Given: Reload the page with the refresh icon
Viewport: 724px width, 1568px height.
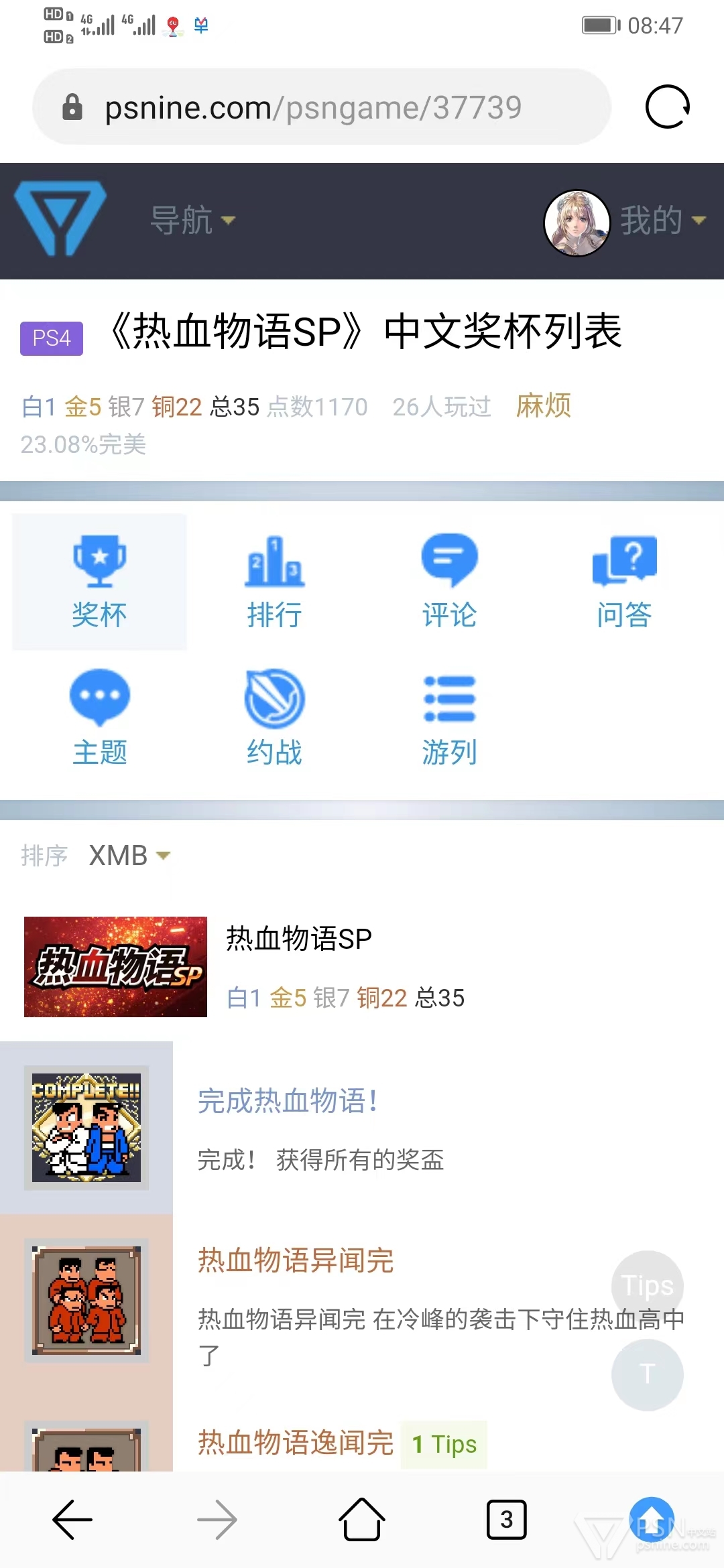Looking at the screenshot, I should pyautogui.click(x=668, y=107).
